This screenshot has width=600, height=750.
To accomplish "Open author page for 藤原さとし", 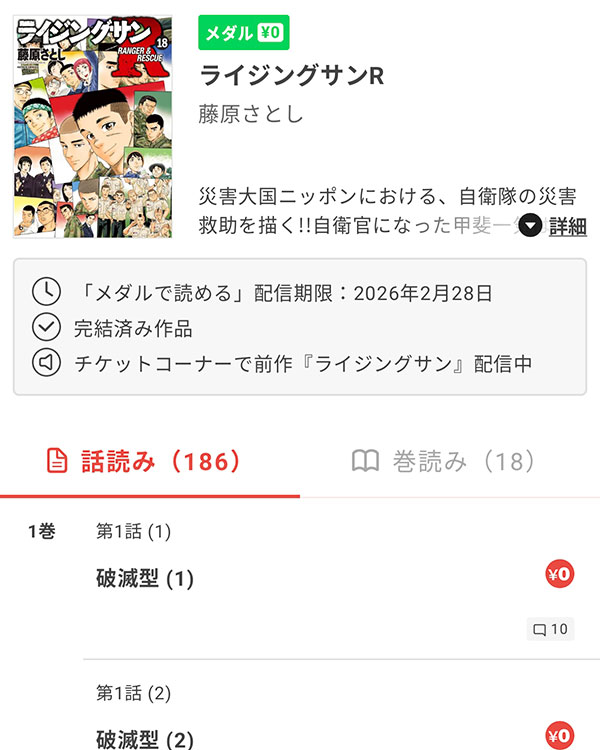I will [x=252, y=113].
